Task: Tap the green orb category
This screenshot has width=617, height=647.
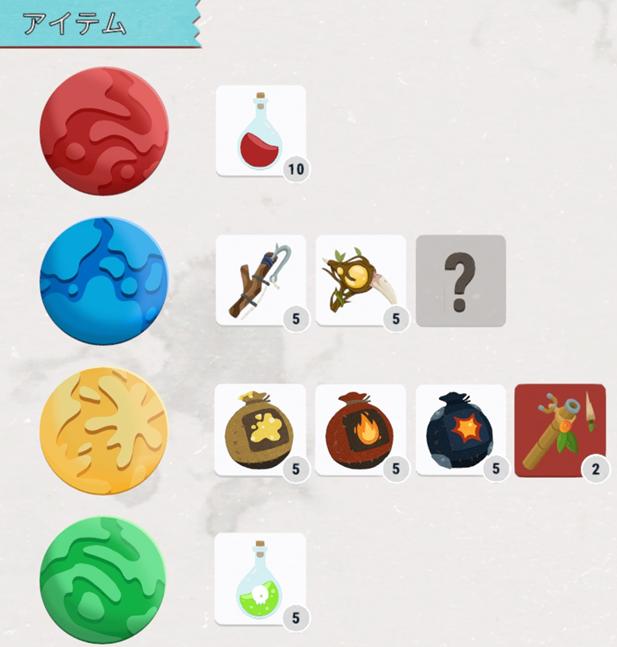Action: [104, 580]
